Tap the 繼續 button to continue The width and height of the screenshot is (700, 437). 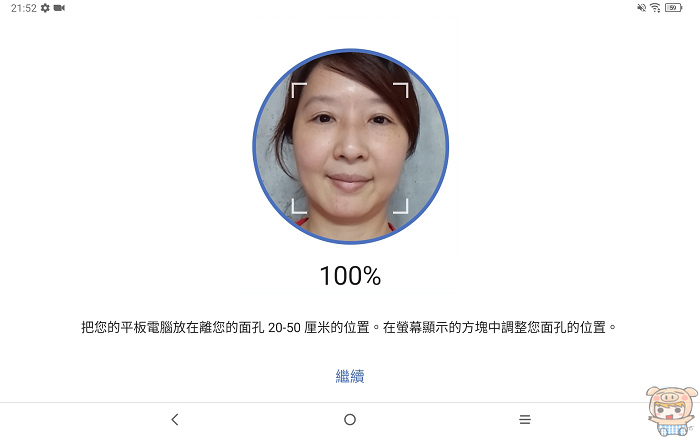[x=350, y=376]
